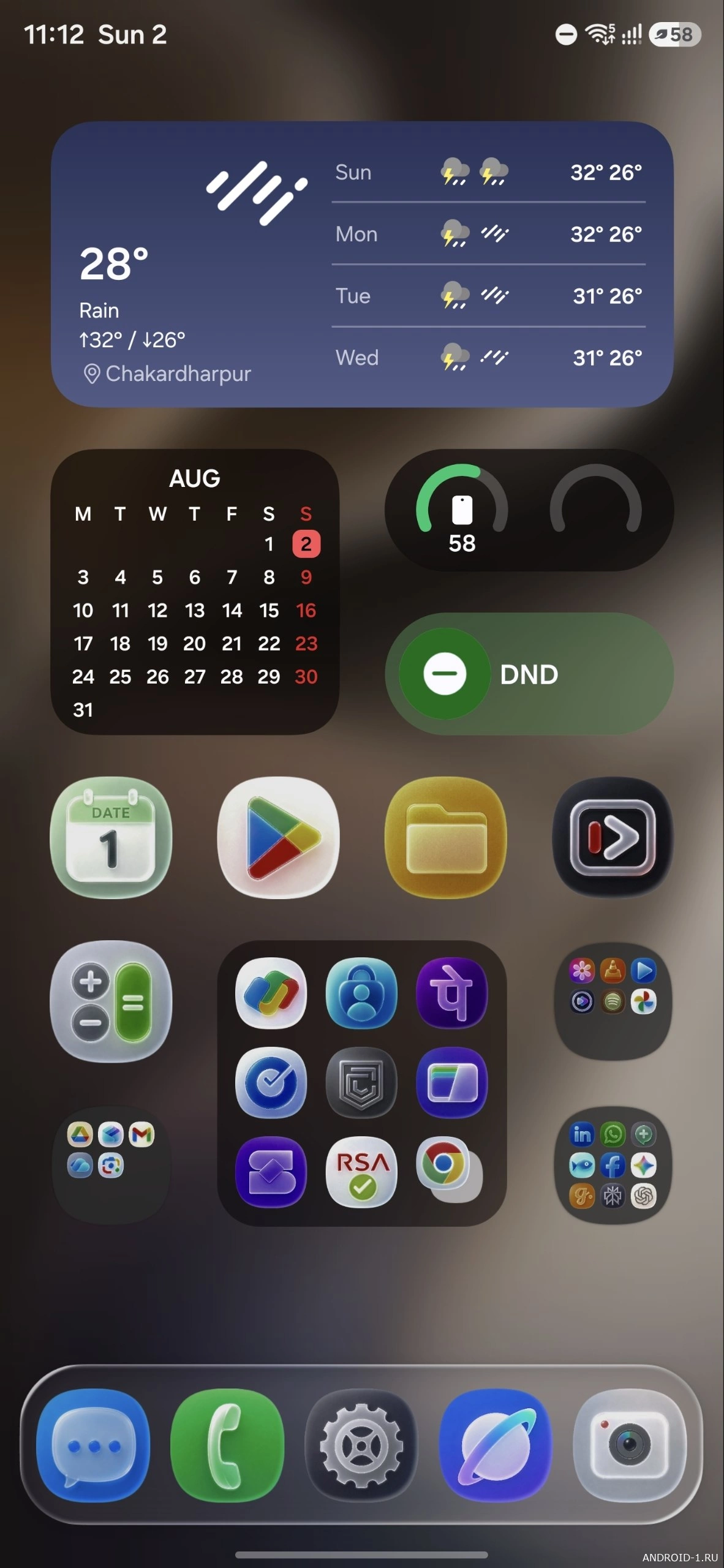
Task: Open the Calculator app
Action: pyautogui.click(x=111, y=1001)
